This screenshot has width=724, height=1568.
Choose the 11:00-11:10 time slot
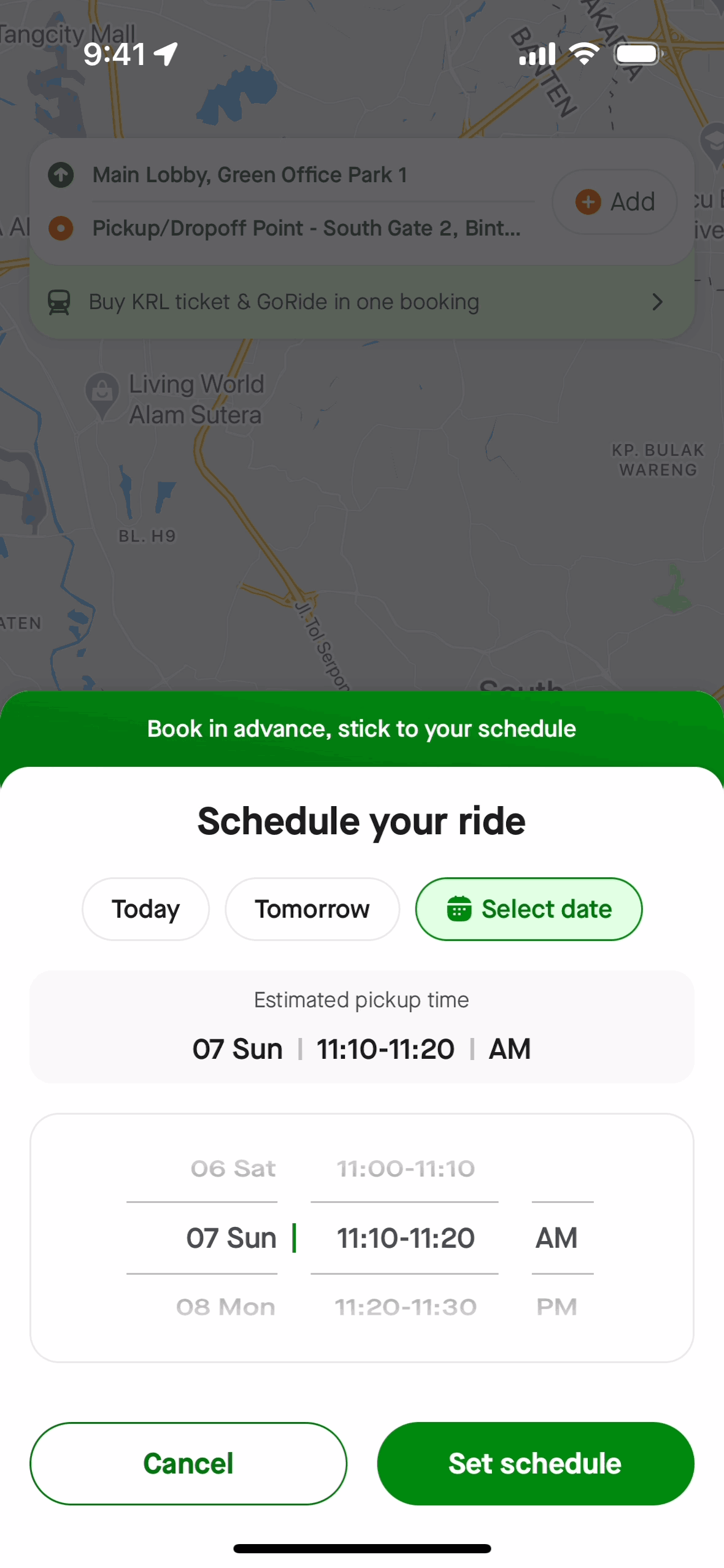(405, 1169)
